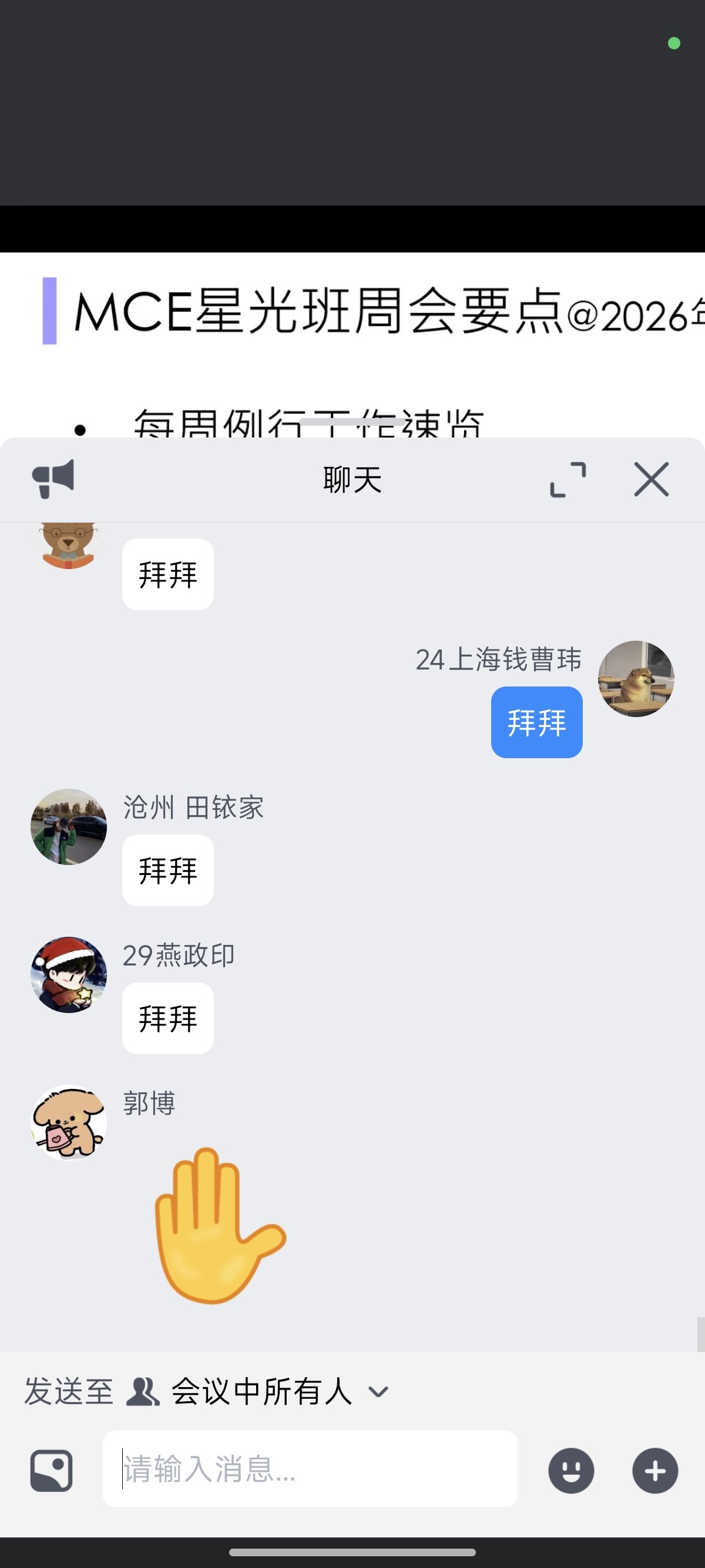
Task: Expand the send-to chevron arrow
Action: click(x=379, y=1392)
